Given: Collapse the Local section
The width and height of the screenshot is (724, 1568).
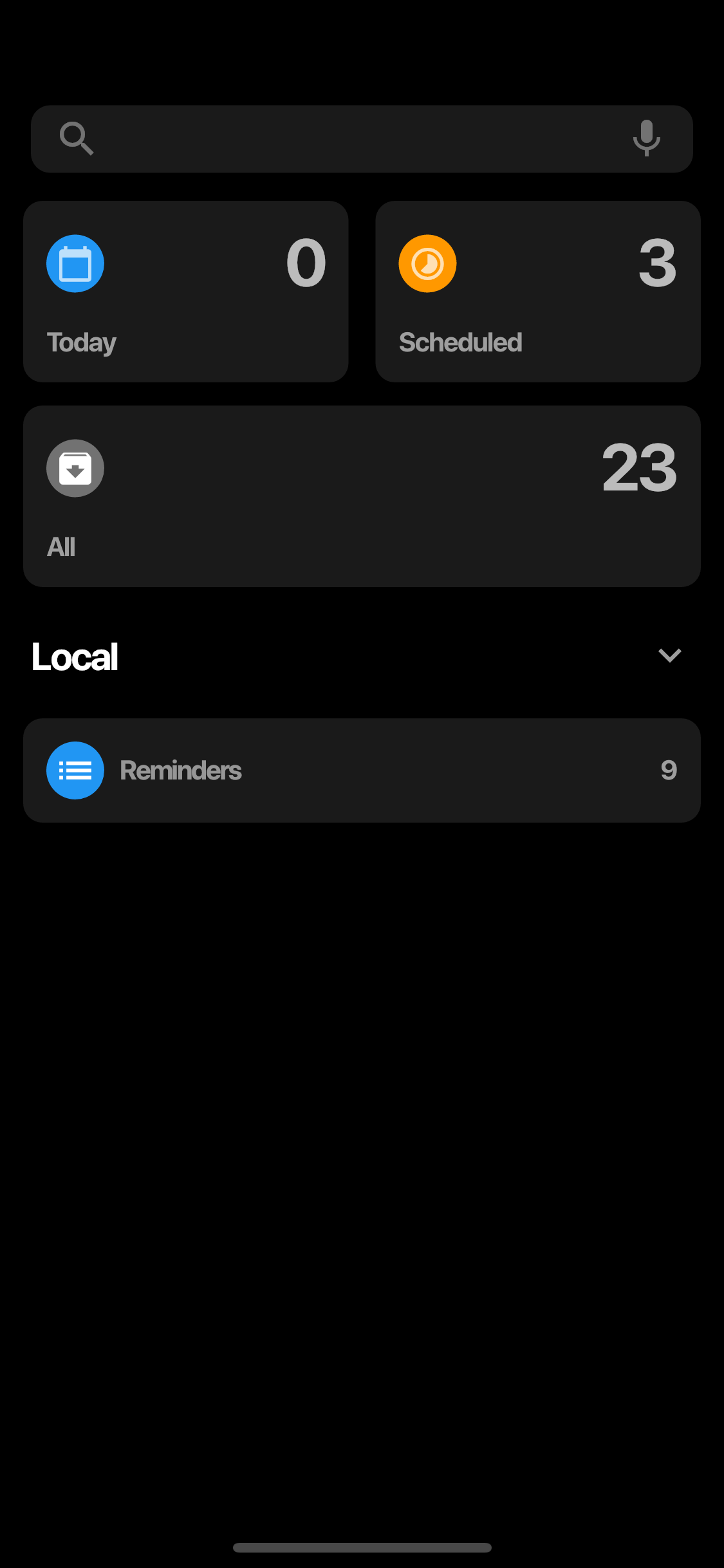Looking at the screenshot, I should click(x=669, y=656).
